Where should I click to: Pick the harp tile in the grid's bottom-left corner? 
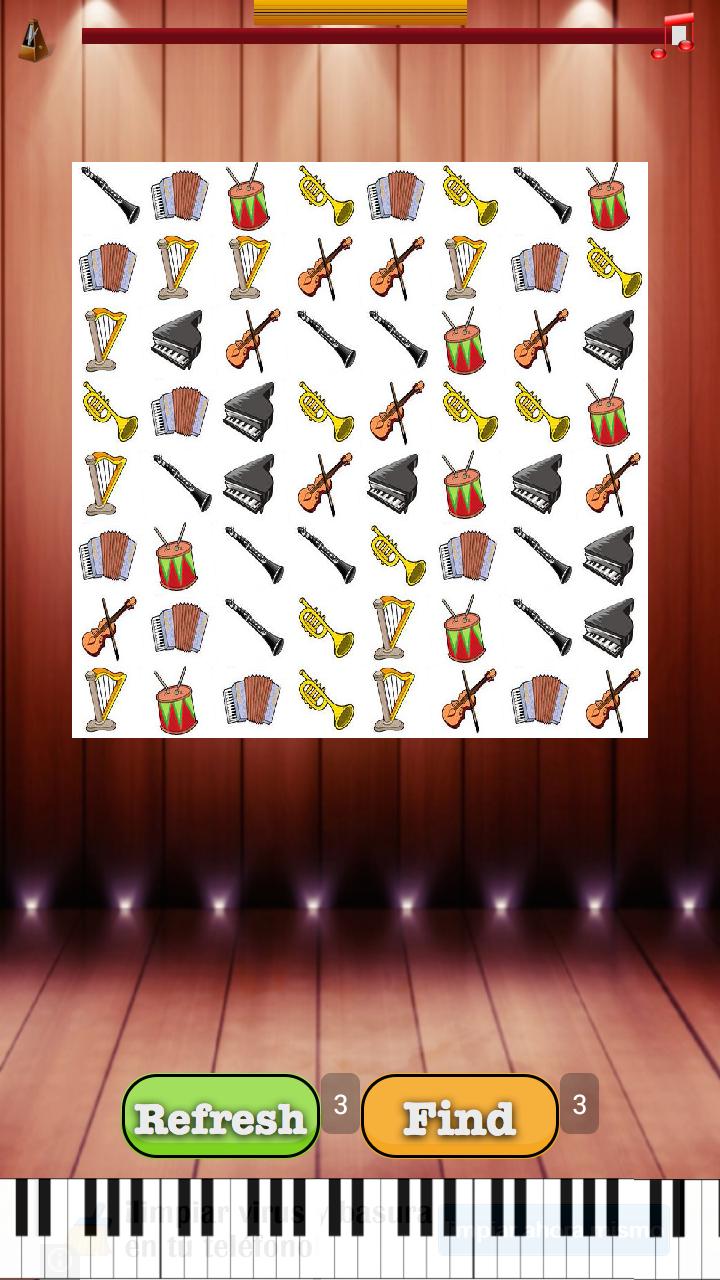coord(107,699)
